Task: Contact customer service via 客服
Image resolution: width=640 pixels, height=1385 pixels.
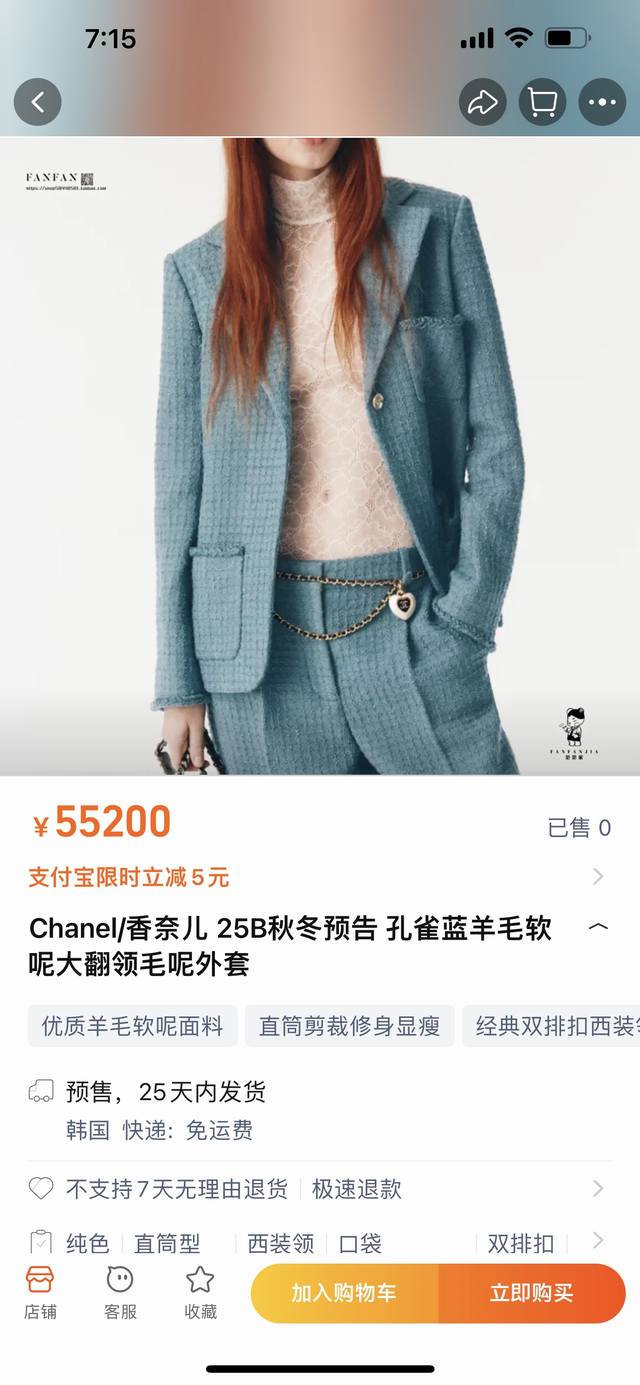Action: point(120,1292)
